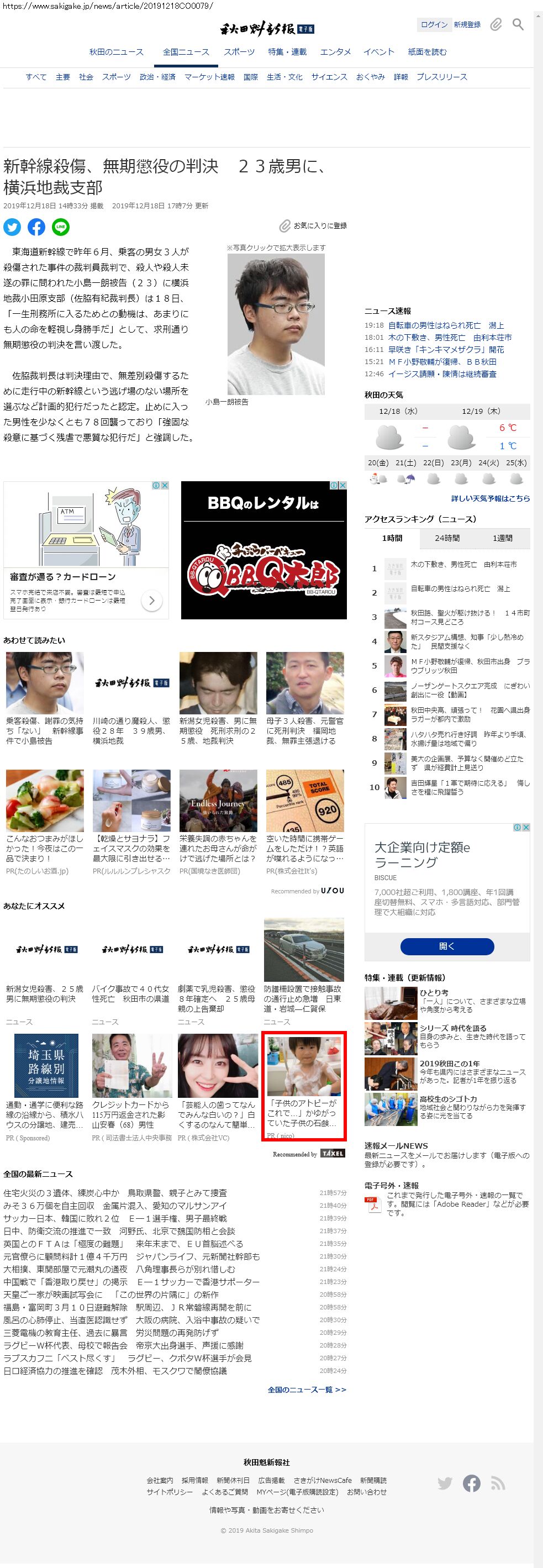Tap 開く button in e-learning ad

pyautogui.click(x=447, y=946)
